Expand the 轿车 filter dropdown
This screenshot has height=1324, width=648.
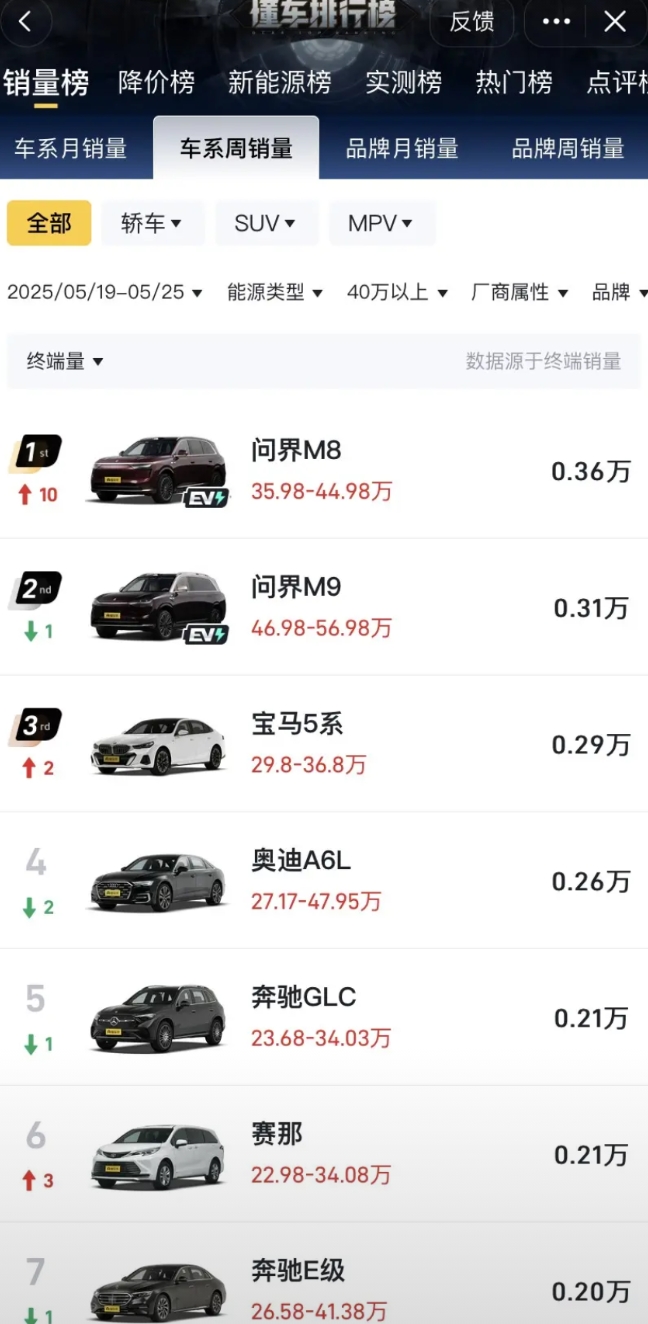[x=152, y=223]
